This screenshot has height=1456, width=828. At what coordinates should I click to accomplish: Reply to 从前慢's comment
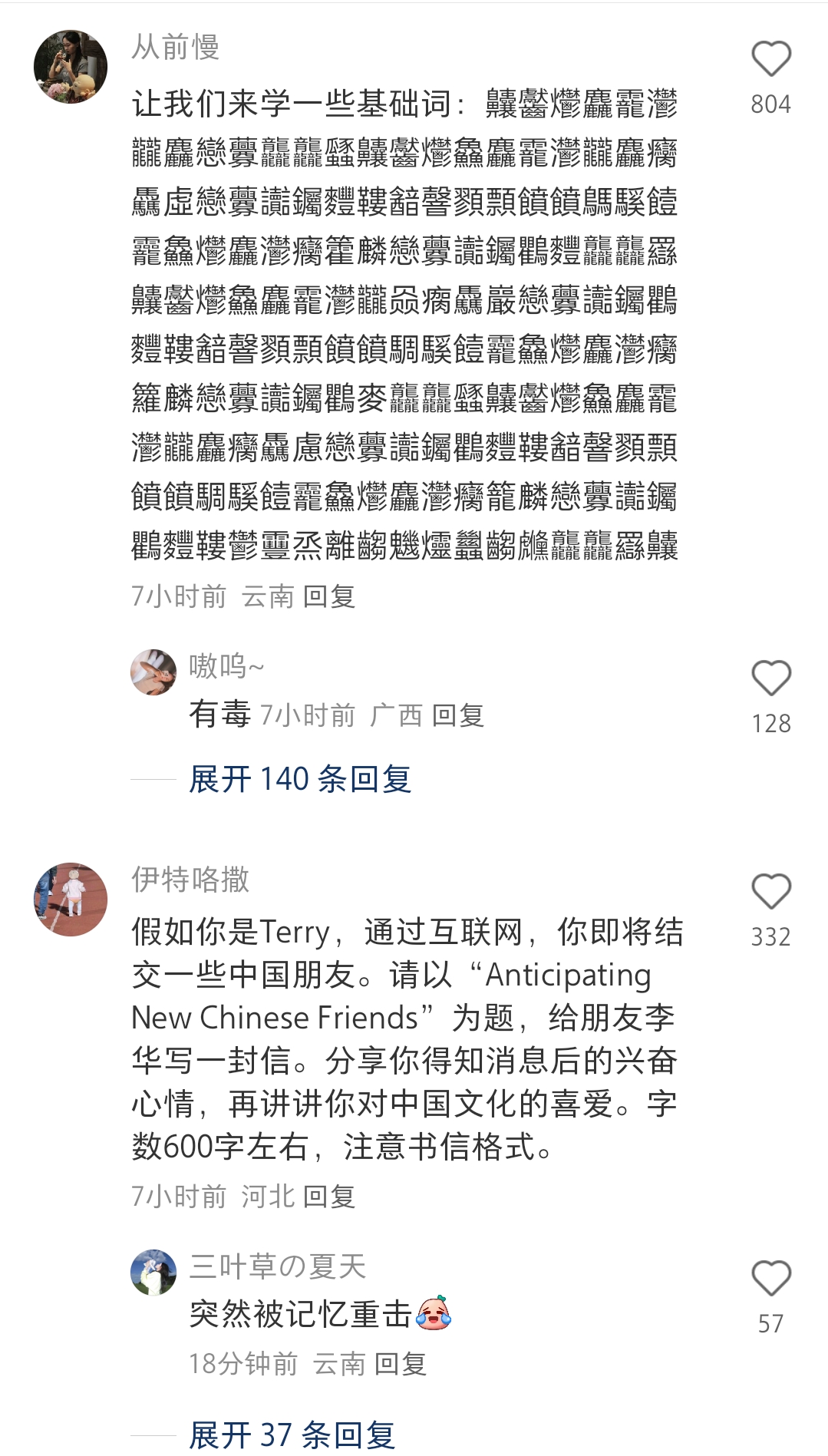[329, 596]
